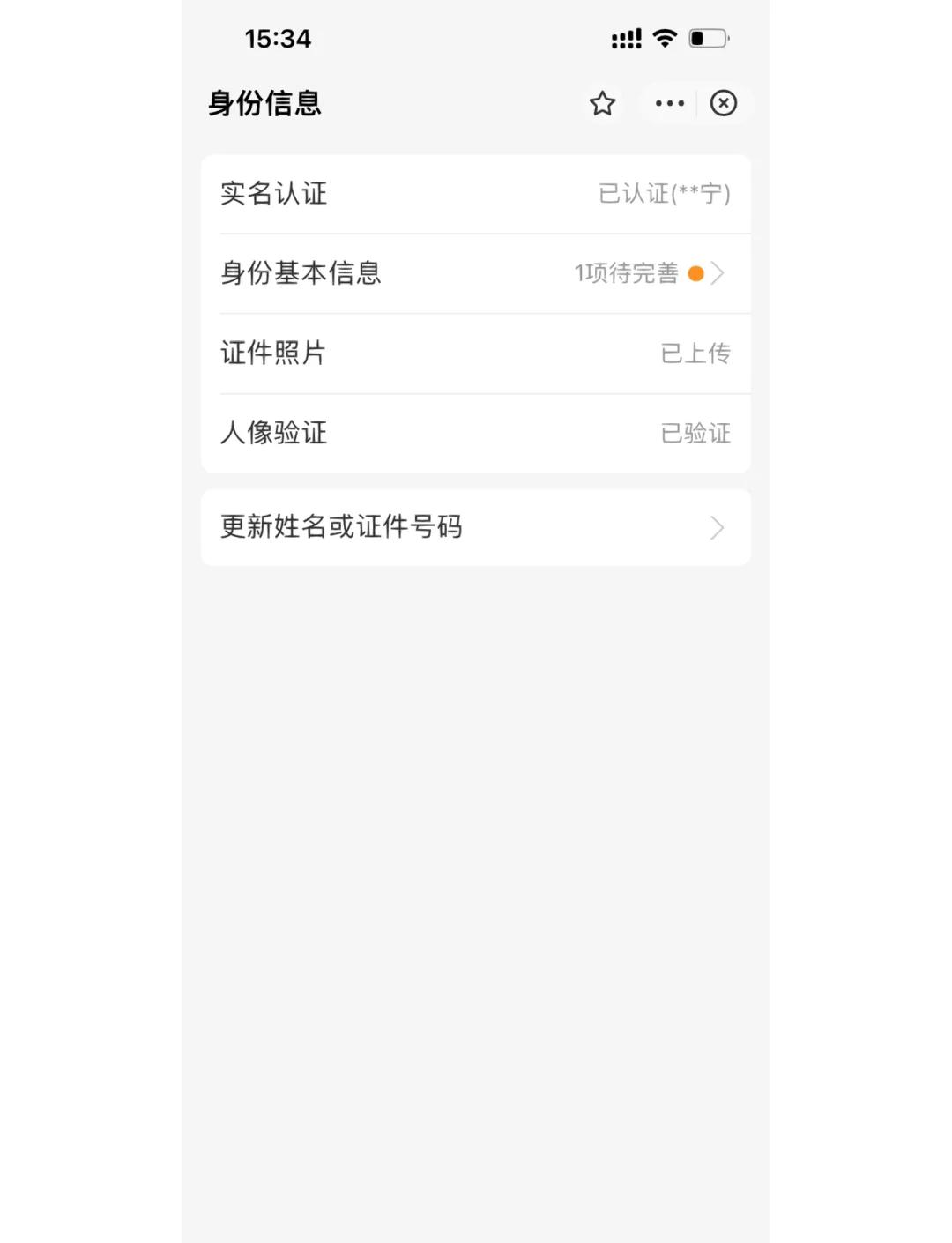952x1243 pixels.
Task: Open 身份基本信息 to complete the pending item
Action: (x=476, y=273)
